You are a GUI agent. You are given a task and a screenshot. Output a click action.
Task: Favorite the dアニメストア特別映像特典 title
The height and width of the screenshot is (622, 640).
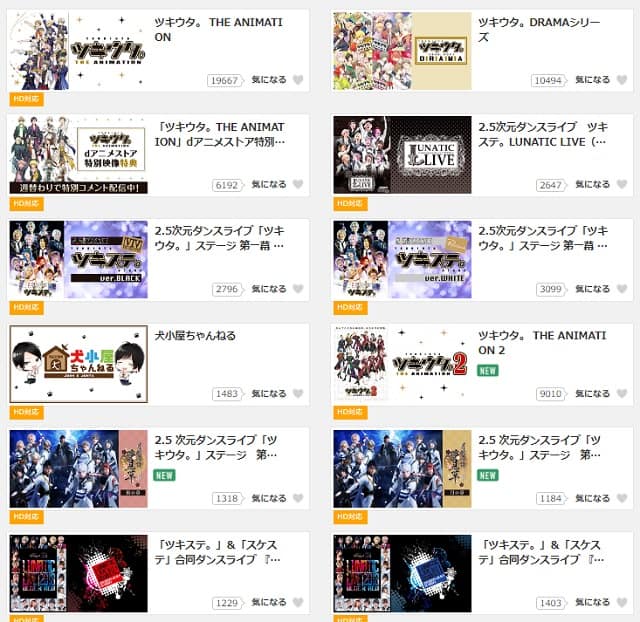click(x=297, y=185)
